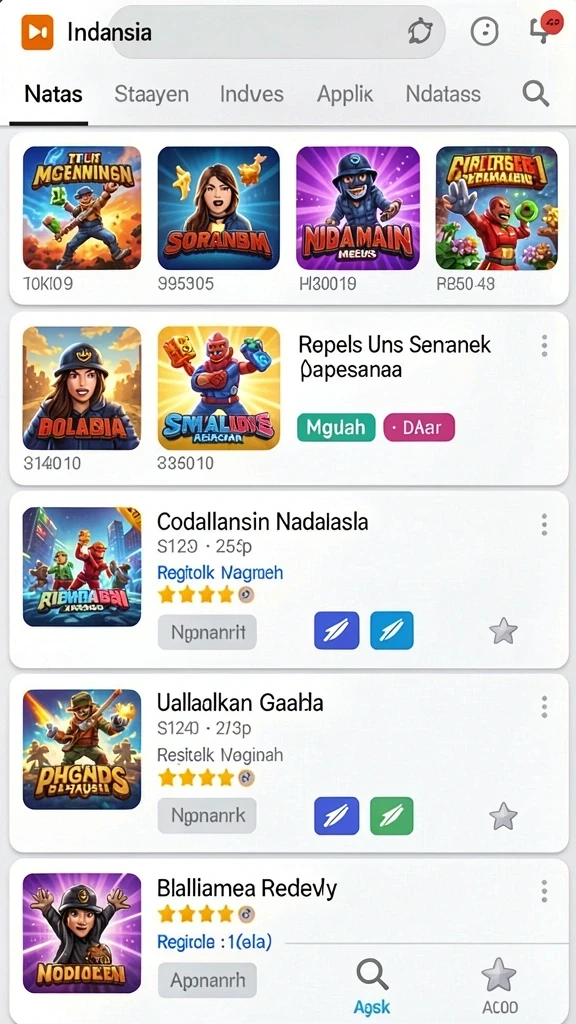The height and width of the screenshot is (1024, 576).
Task: Tap the green arrow button for Uallaalkan Gaahla
Action: (x=392, y=816)
